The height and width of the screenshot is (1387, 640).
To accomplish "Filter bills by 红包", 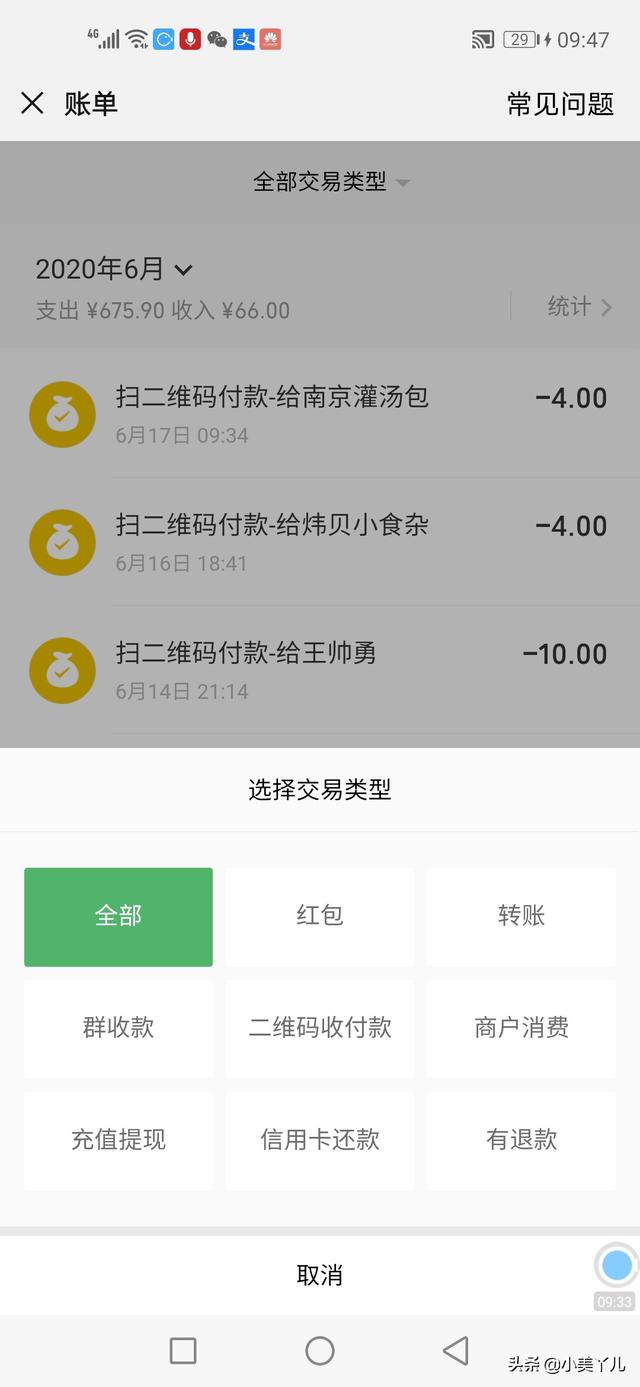I will point(320,916).
